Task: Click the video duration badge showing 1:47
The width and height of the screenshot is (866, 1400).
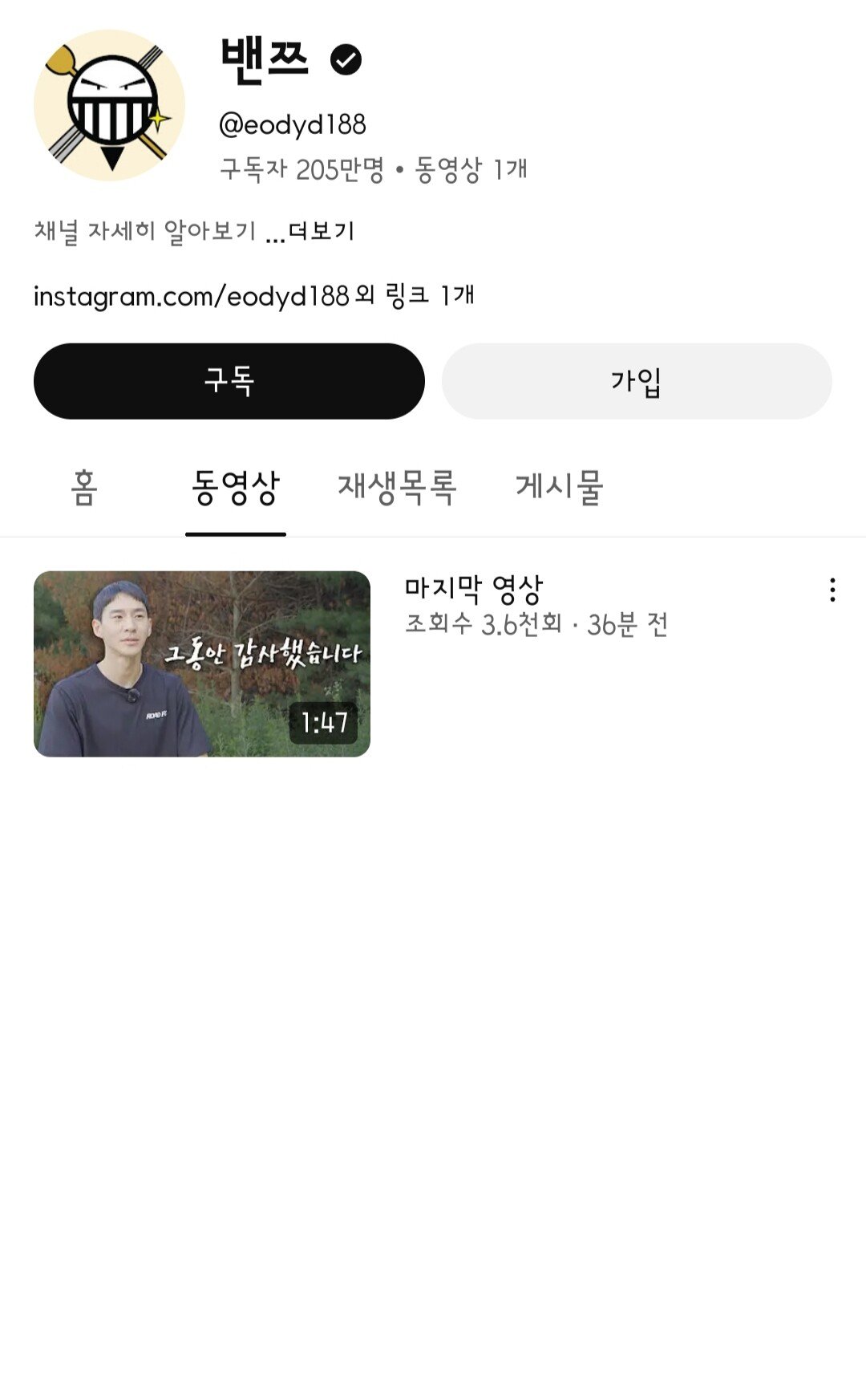Action: [324, 724]
